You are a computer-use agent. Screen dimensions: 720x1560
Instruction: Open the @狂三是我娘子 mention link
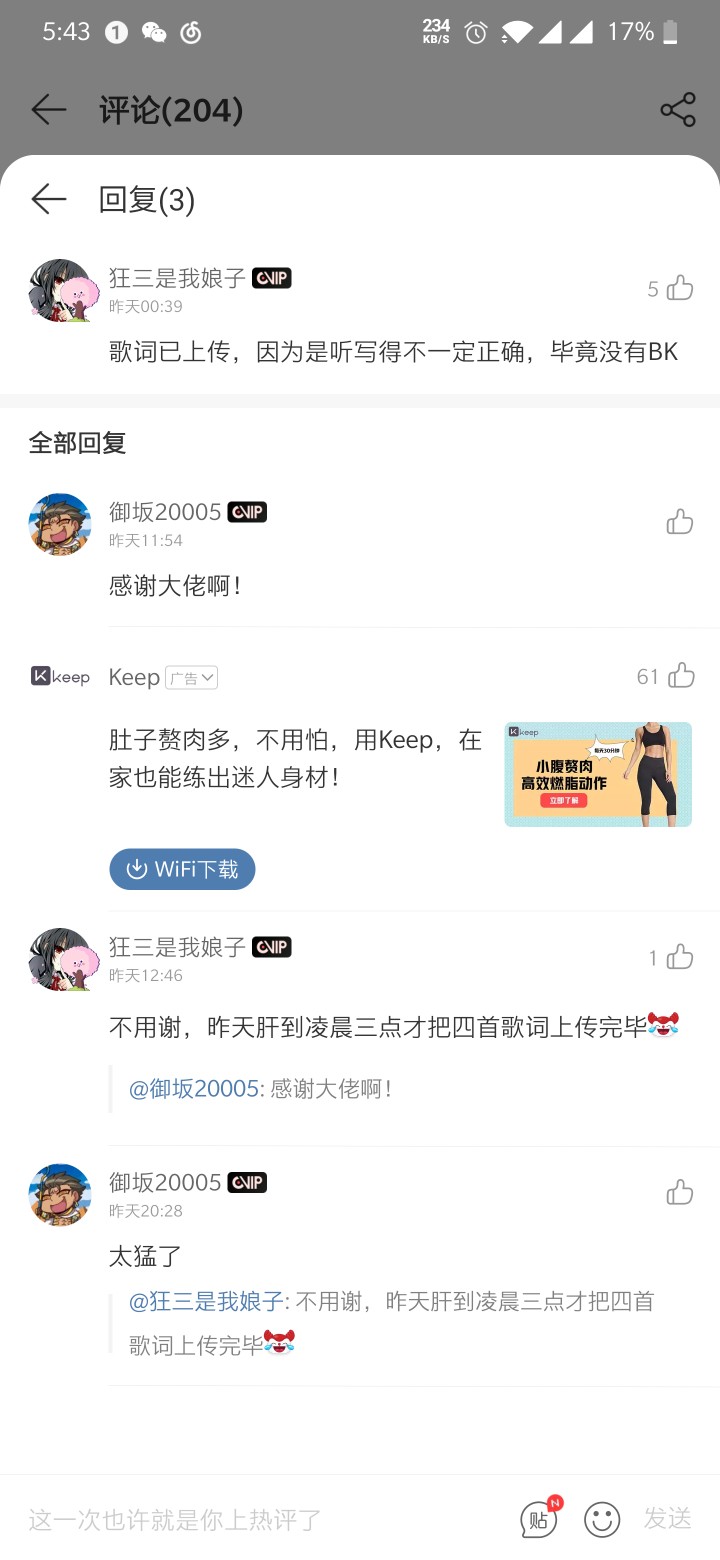point(206,1302)
